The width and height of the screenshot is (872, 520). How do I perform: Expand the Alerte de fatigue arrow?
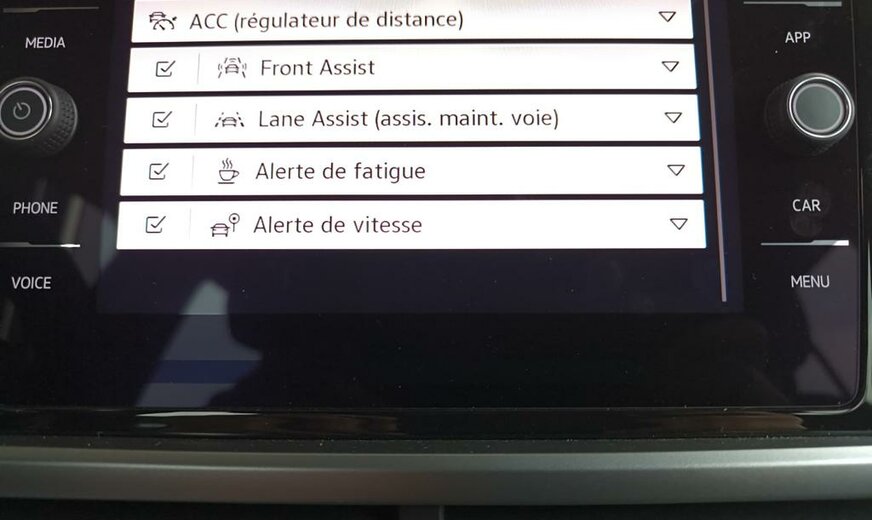tap(676, 170)
